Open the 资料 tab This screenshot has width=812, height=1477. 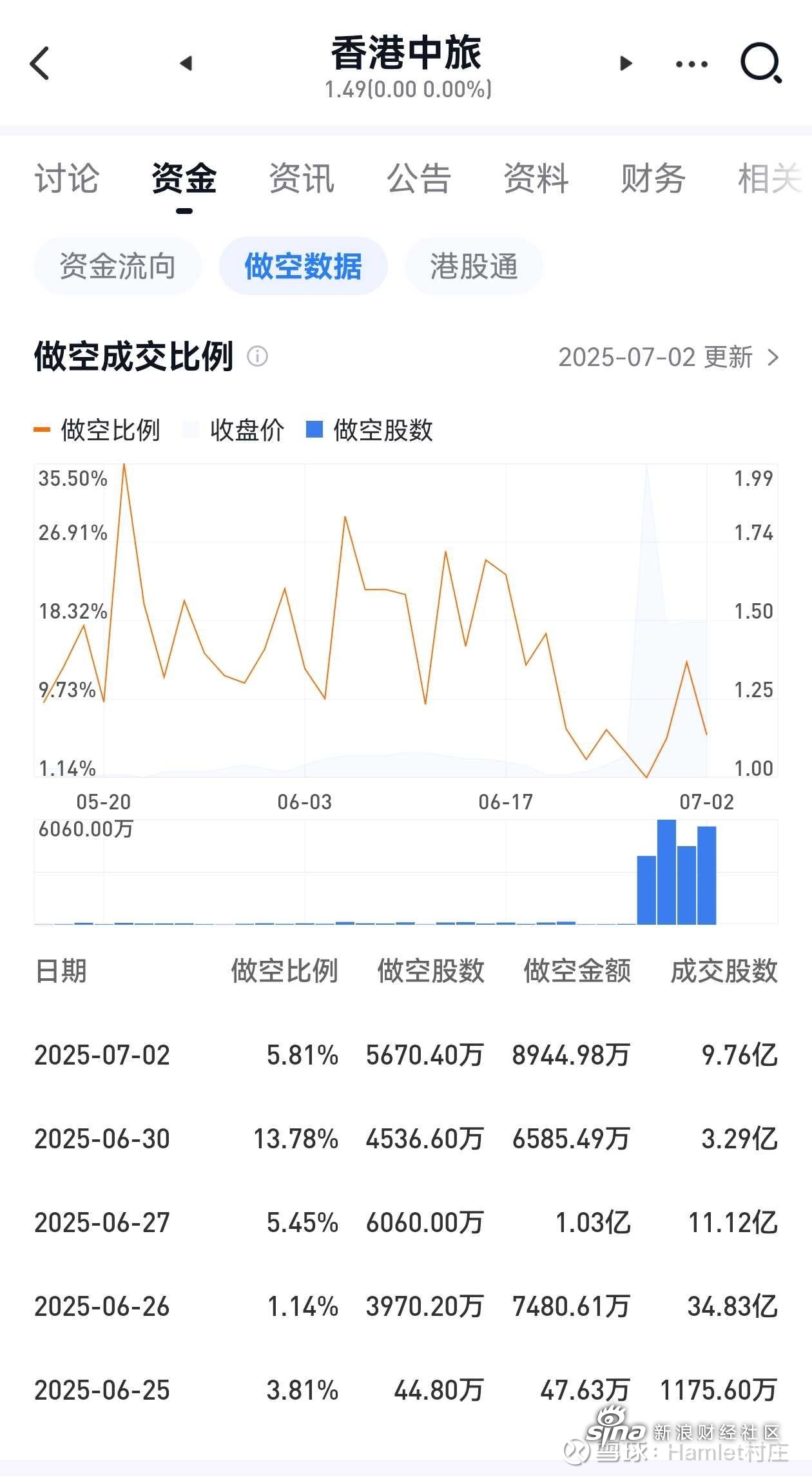coord(536,179)
